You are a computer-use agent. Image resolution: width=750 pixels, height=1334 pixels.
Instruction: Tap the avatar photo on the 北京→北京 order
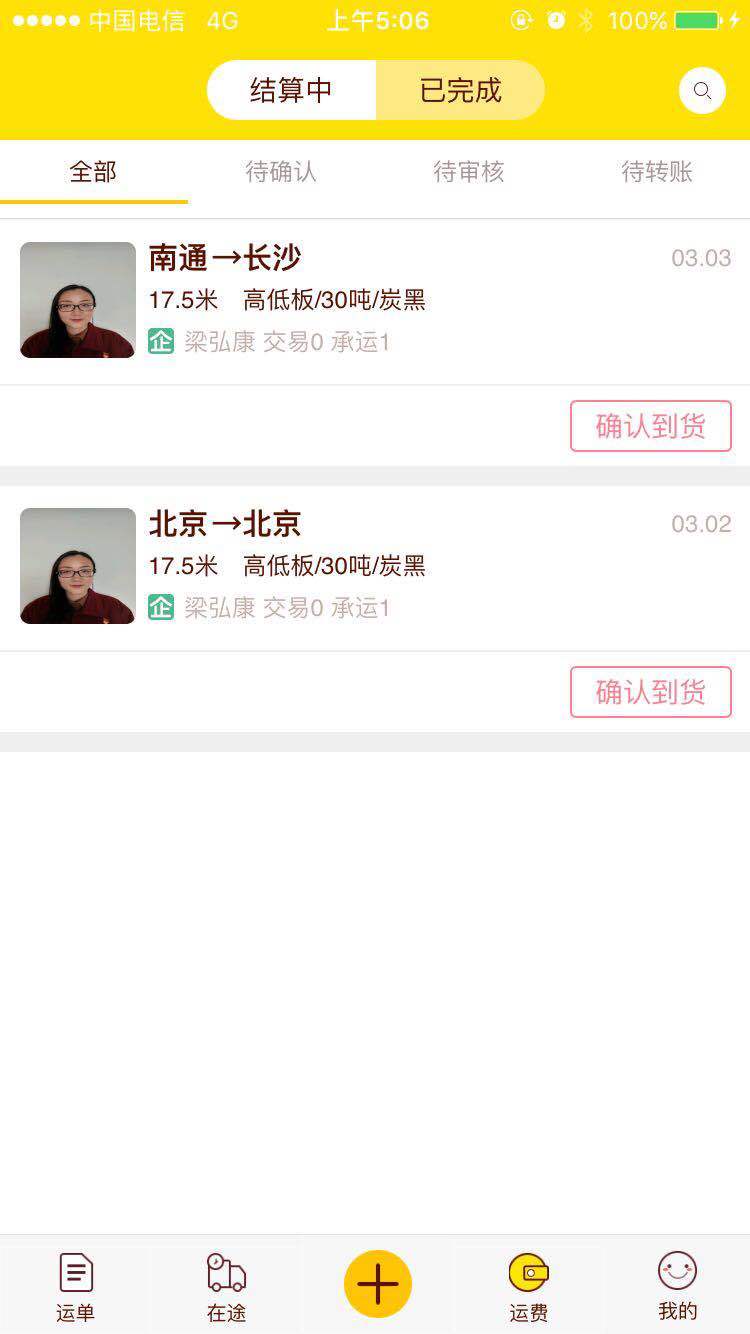point(77,566)
